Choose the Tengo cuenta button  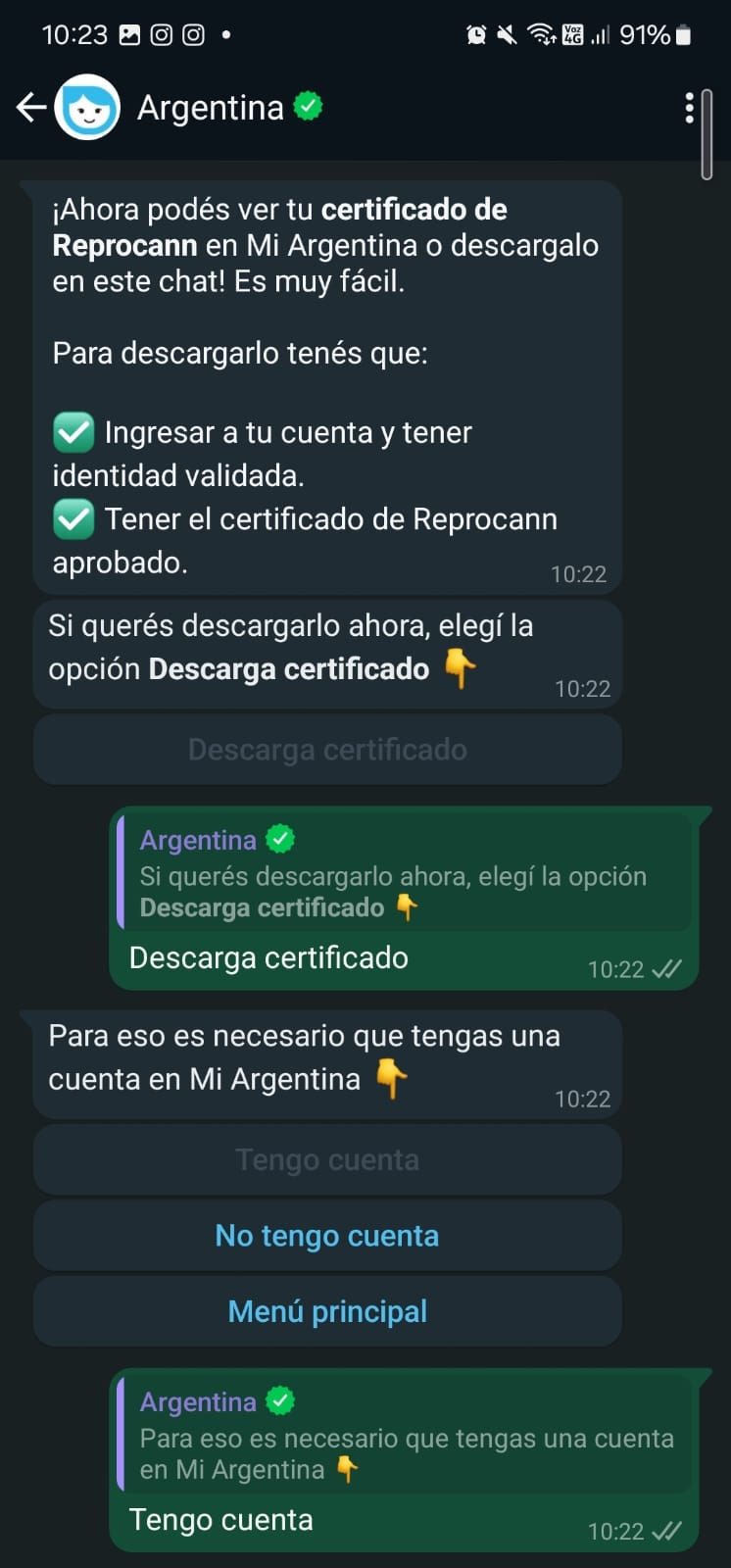click(x=327, y=1160)
